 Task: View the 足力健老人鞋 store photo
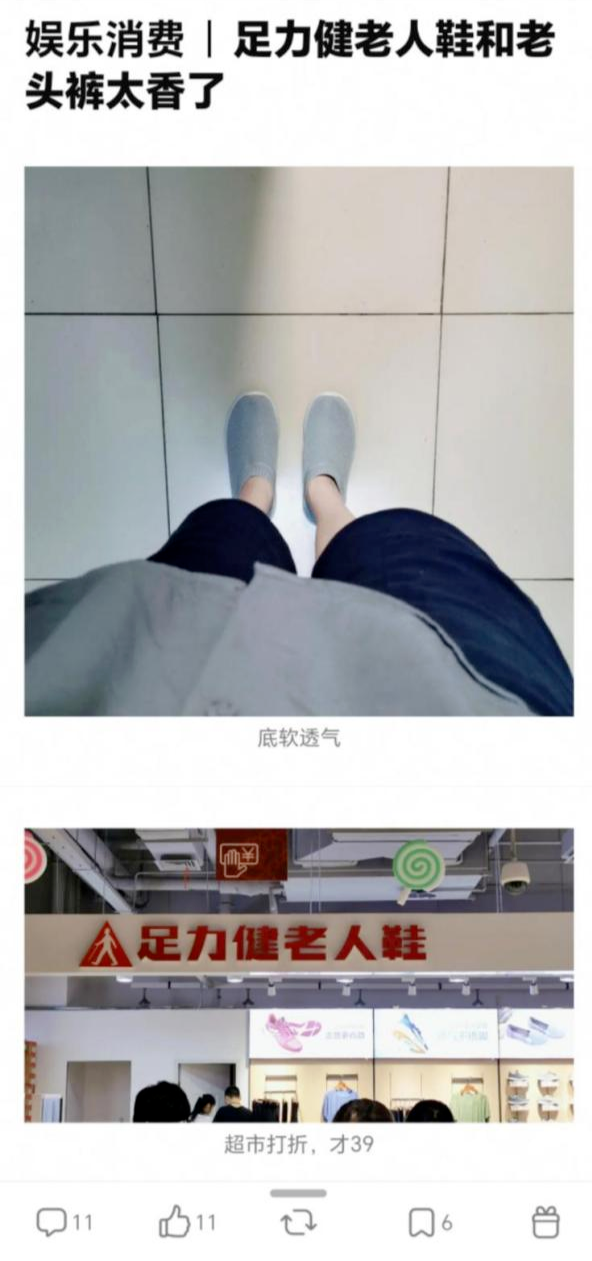tap(299, 975)
